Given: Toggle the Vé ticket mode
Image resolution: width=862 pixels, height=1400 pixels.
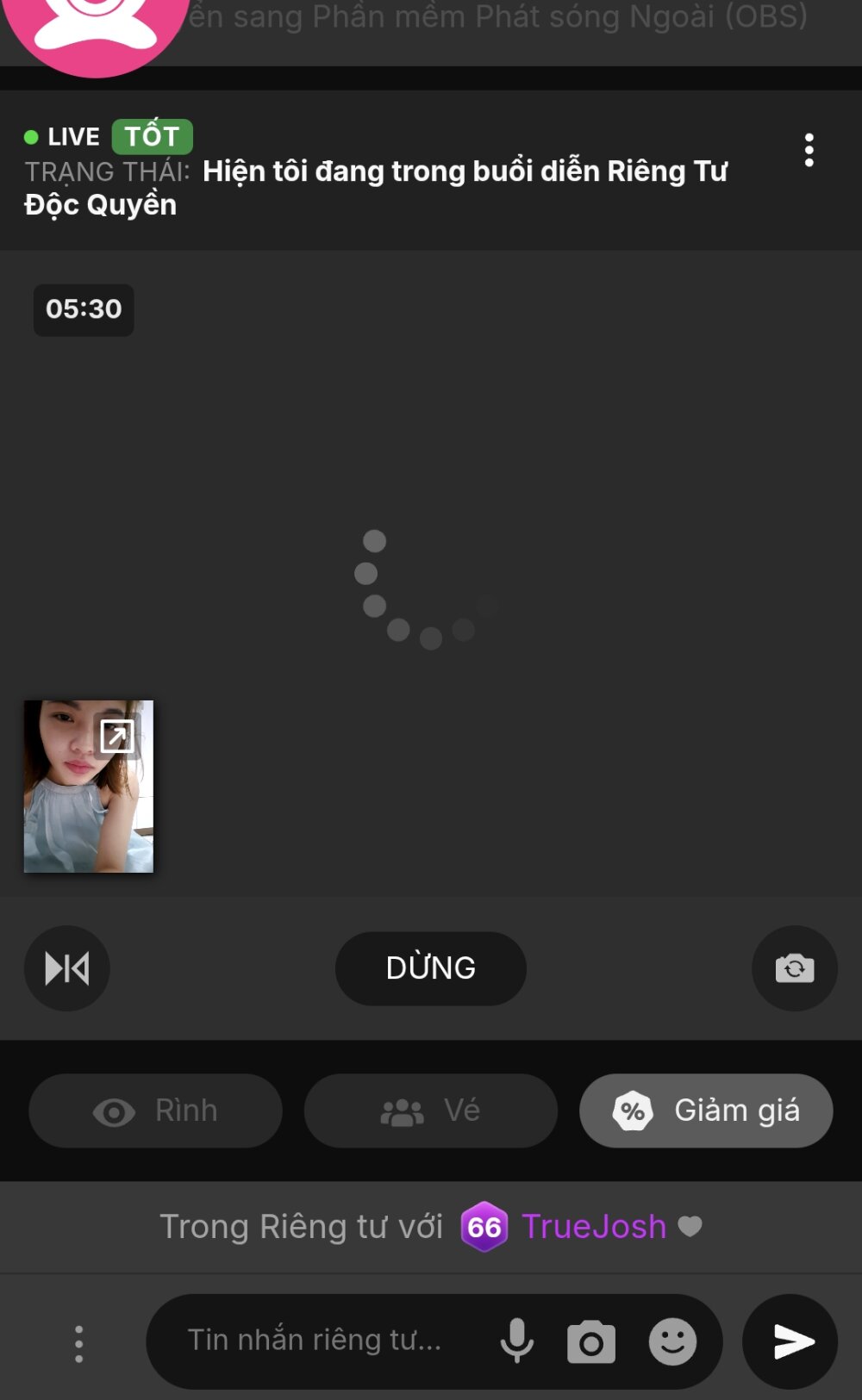Looking at the screenshot, I should pyautogui.click(x=430, y=1111).
